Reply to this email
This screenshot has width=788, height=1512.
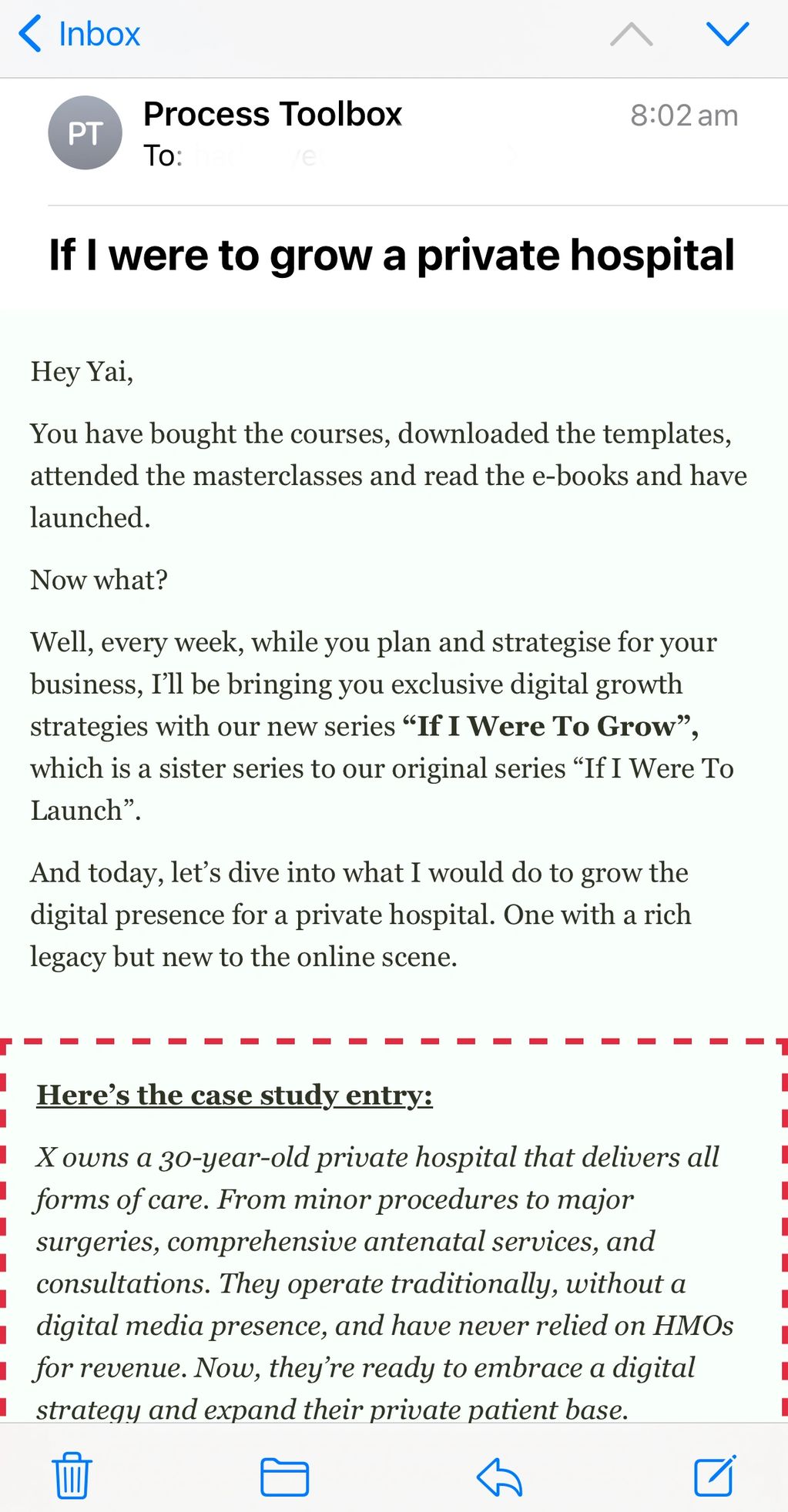pyautogui.click(x=499, y=1477)
